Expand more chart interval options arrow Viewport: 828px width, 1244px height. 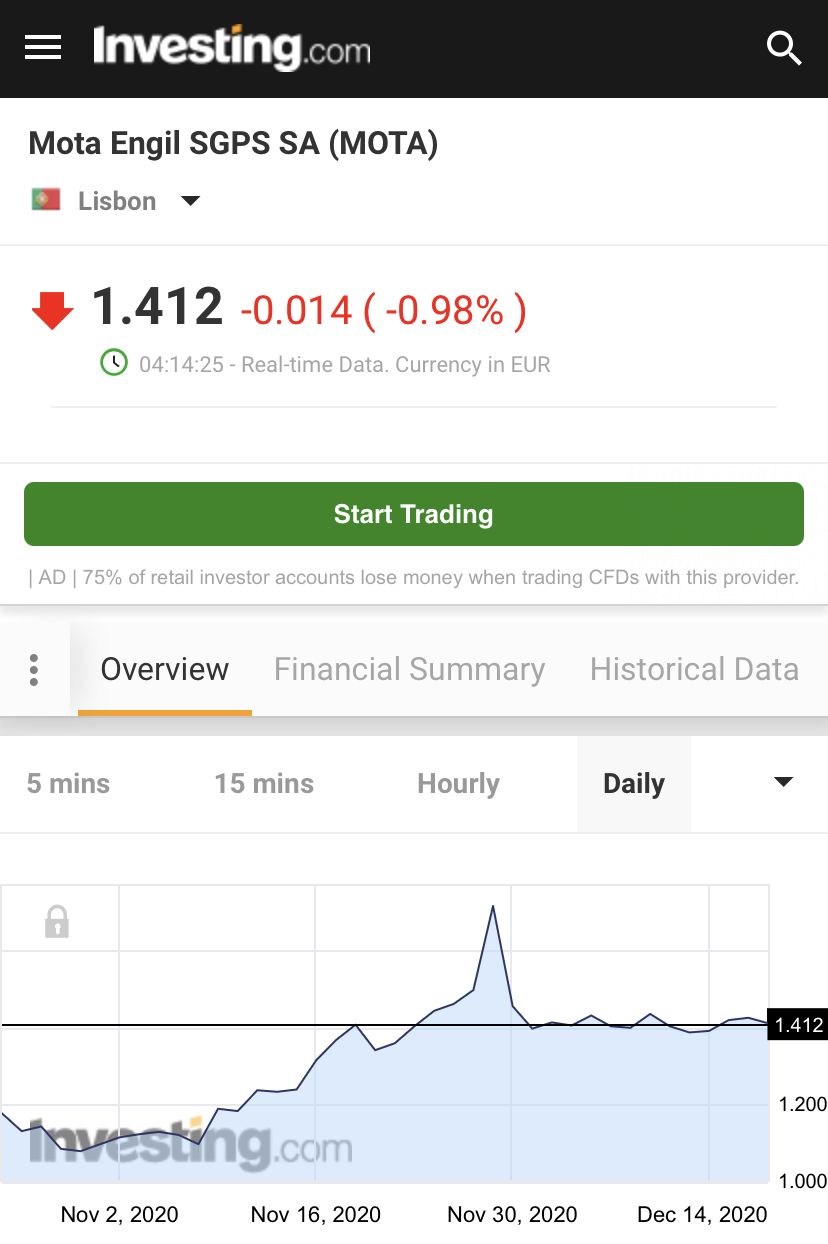pos(783,782)
